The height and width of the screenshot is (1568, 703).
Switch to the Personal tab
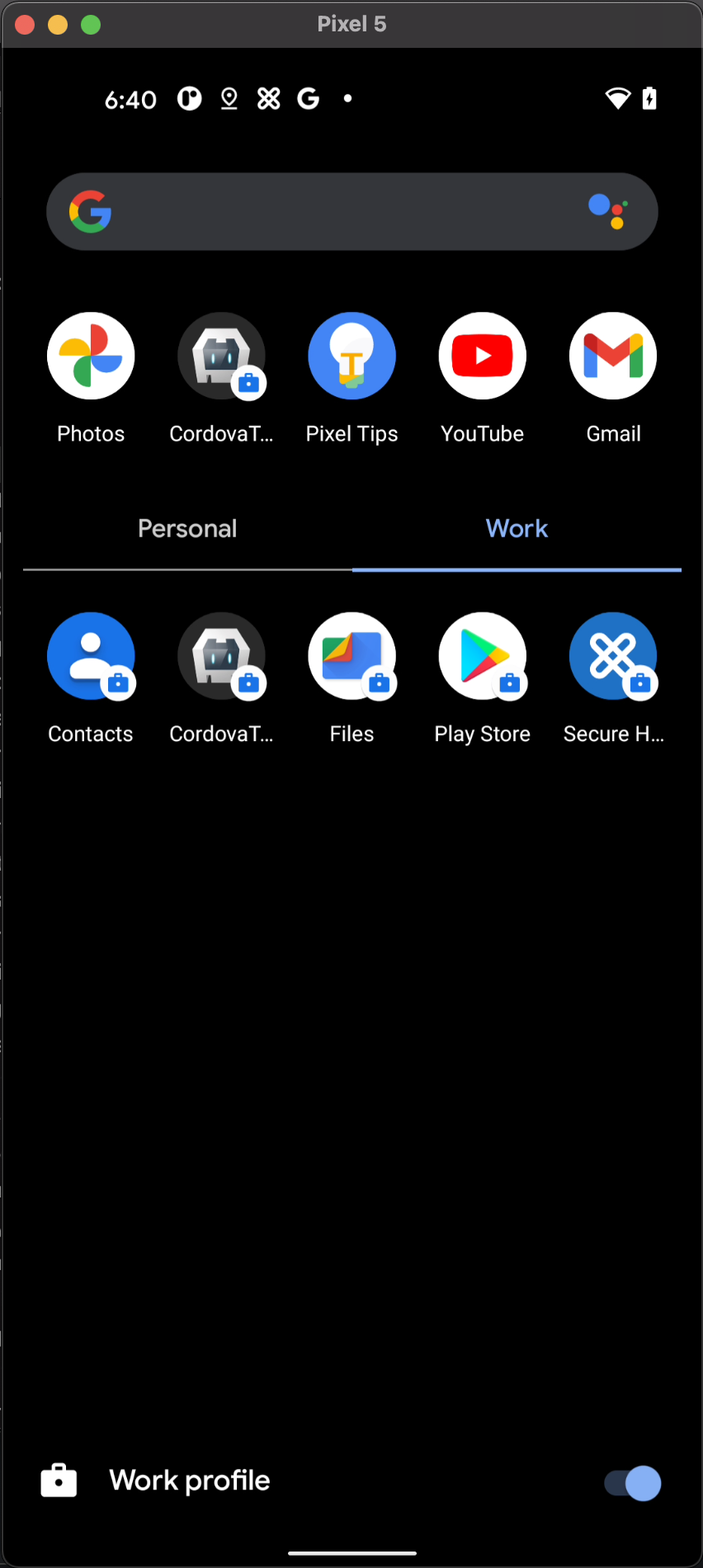click(187, 529)
